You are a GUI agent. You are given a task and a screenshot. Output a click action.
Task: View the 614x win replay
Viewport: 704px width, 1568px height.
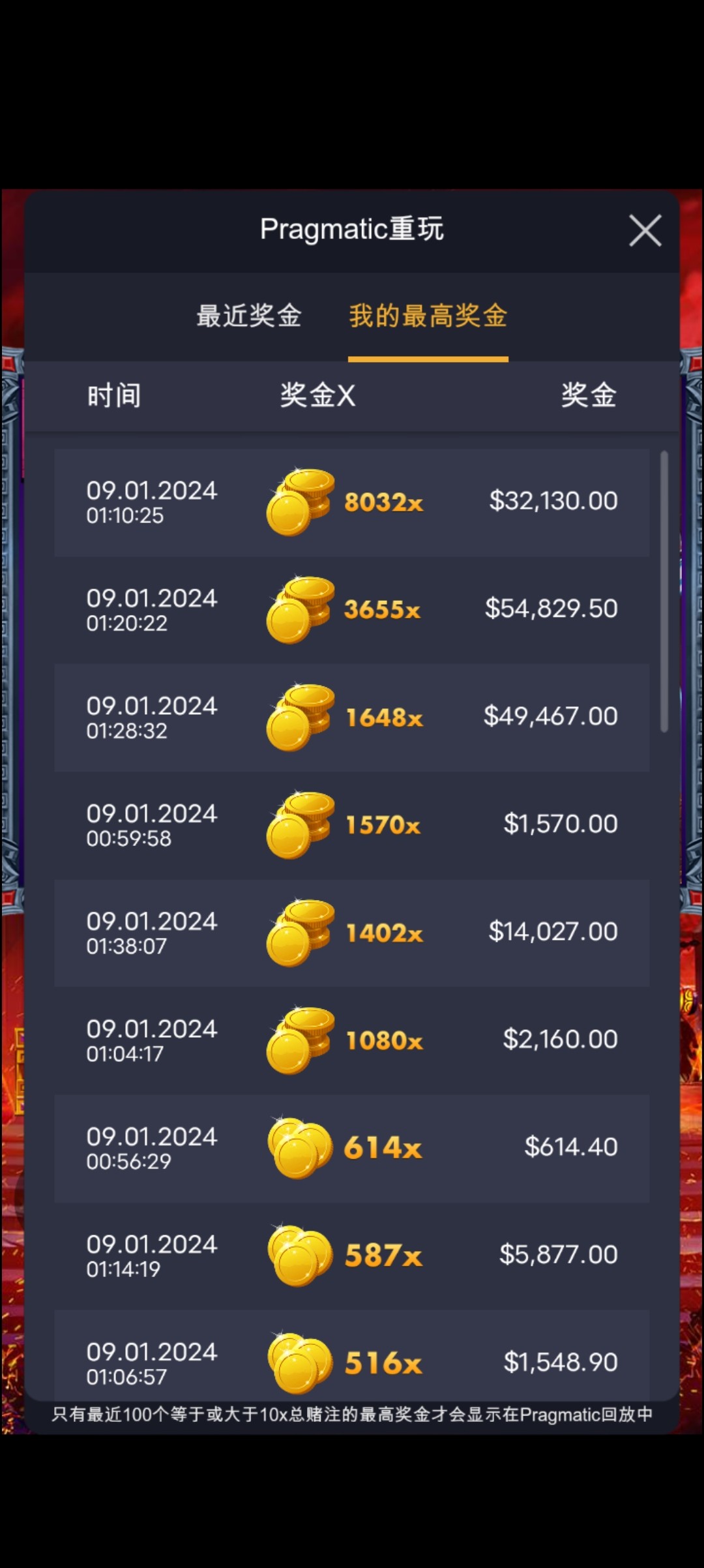pyautogui.click(x=351, y=1148)
